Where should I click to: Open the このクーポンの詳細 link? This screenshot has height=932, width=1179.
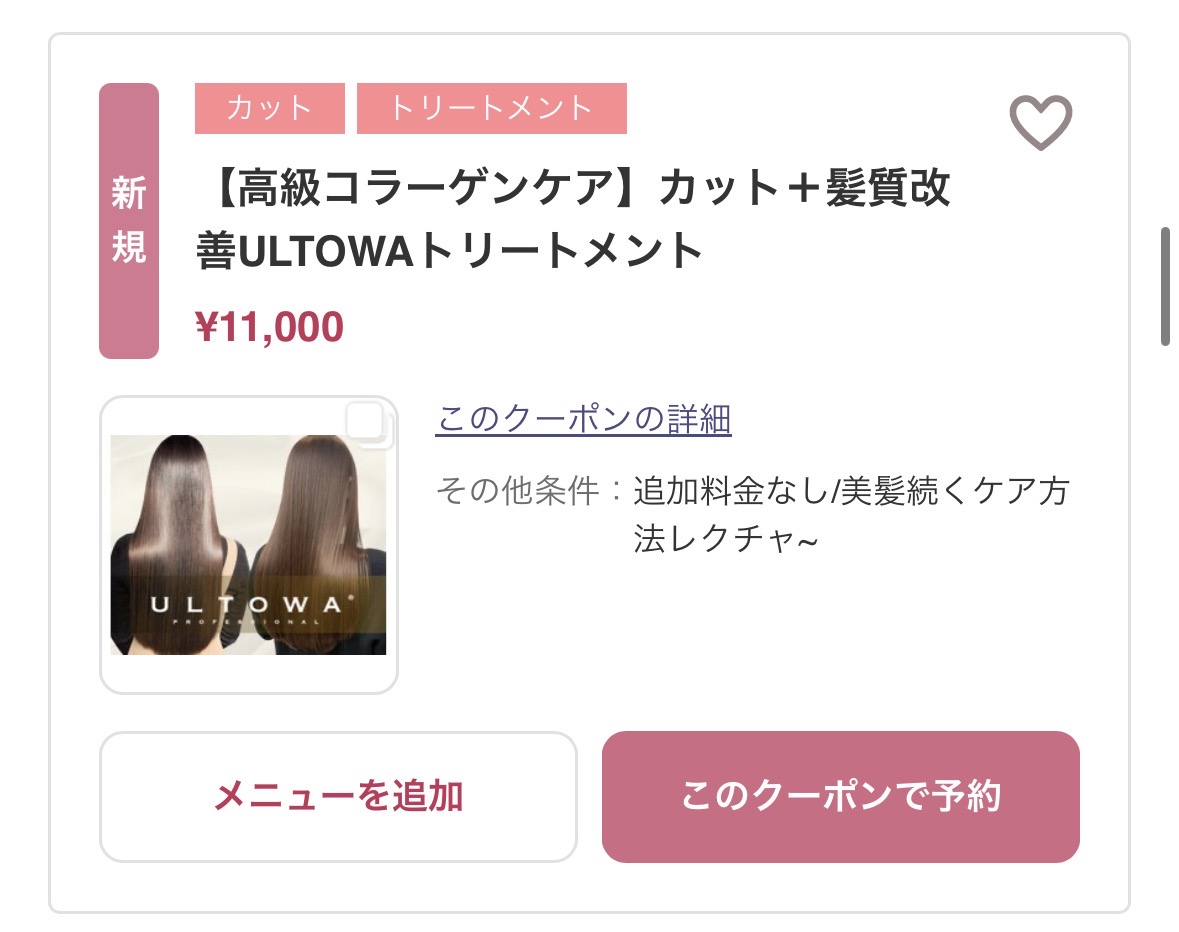(584, 419)
